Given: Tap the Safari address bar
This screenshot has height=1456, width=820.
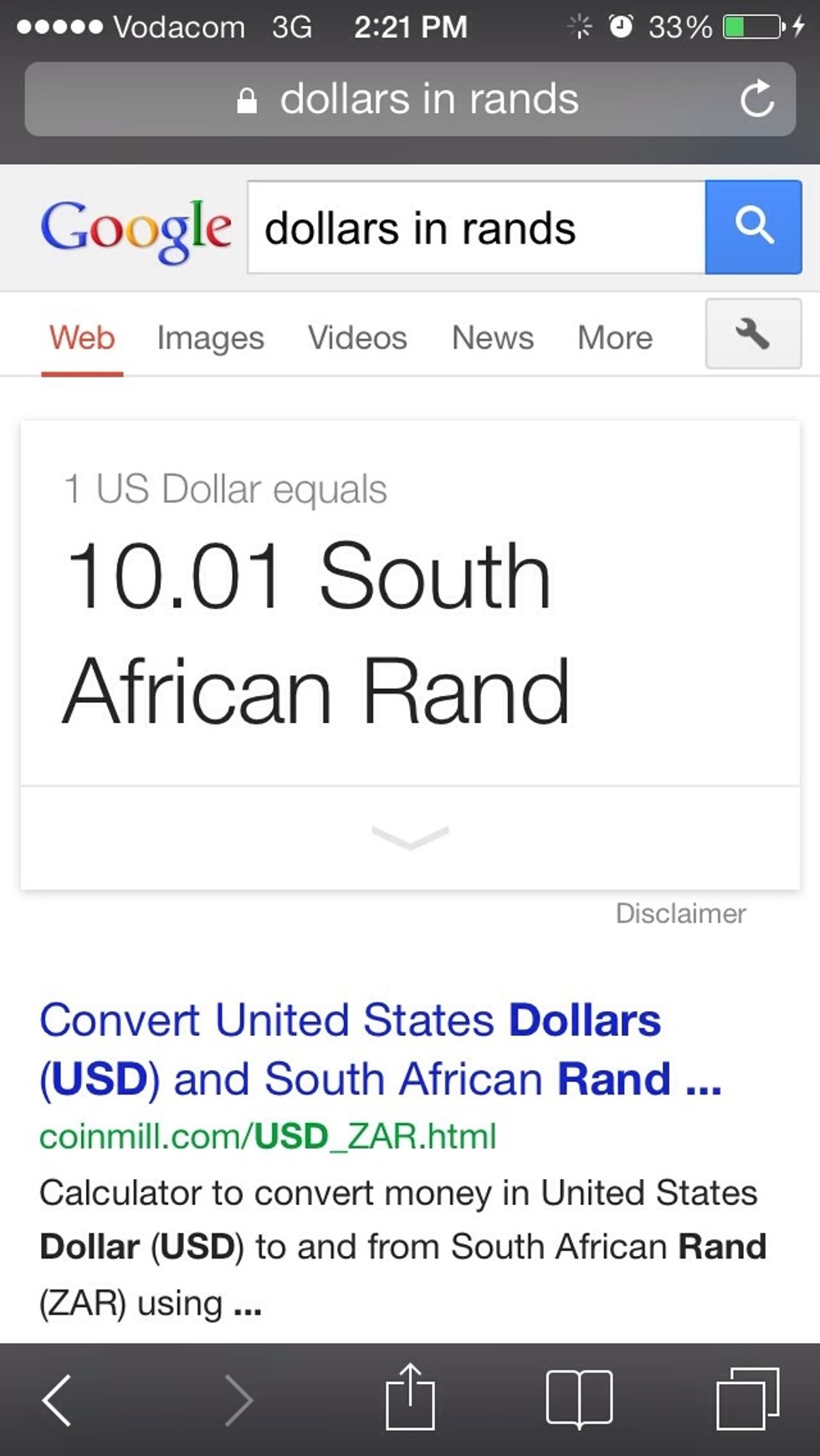Looking at the screenshot, I should [409, 100].
